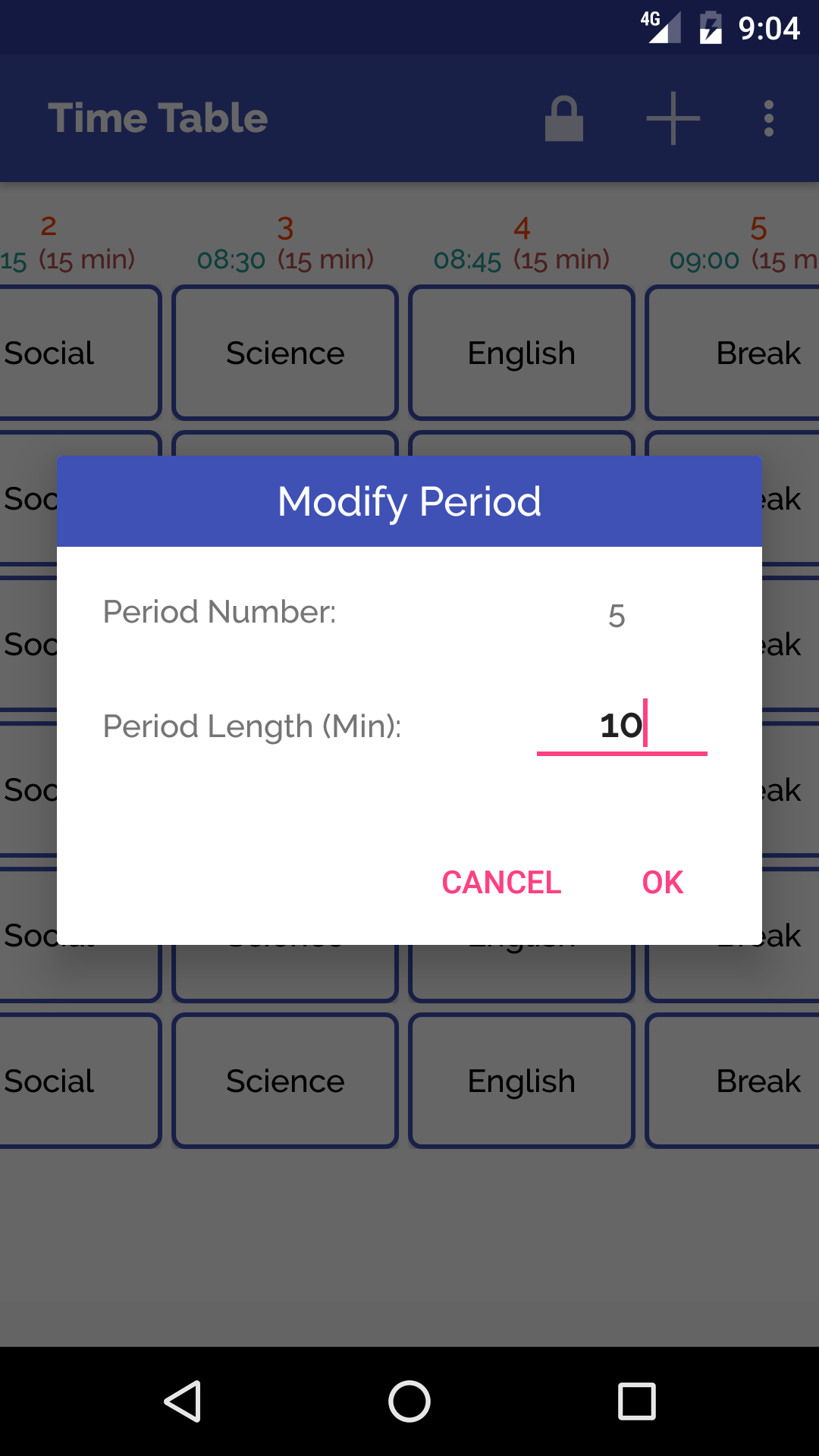This screenshot has height=1456, width=819.
Task: Tap the Time Table title text
Action: [x=159, y=118]
